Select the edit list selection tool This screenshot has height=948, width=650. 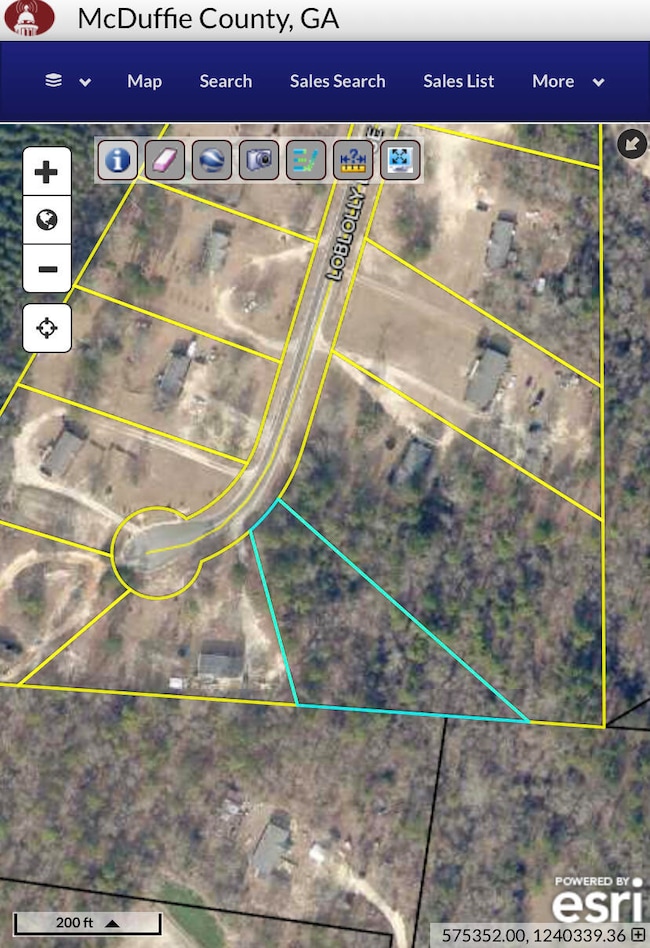[306, 160]
